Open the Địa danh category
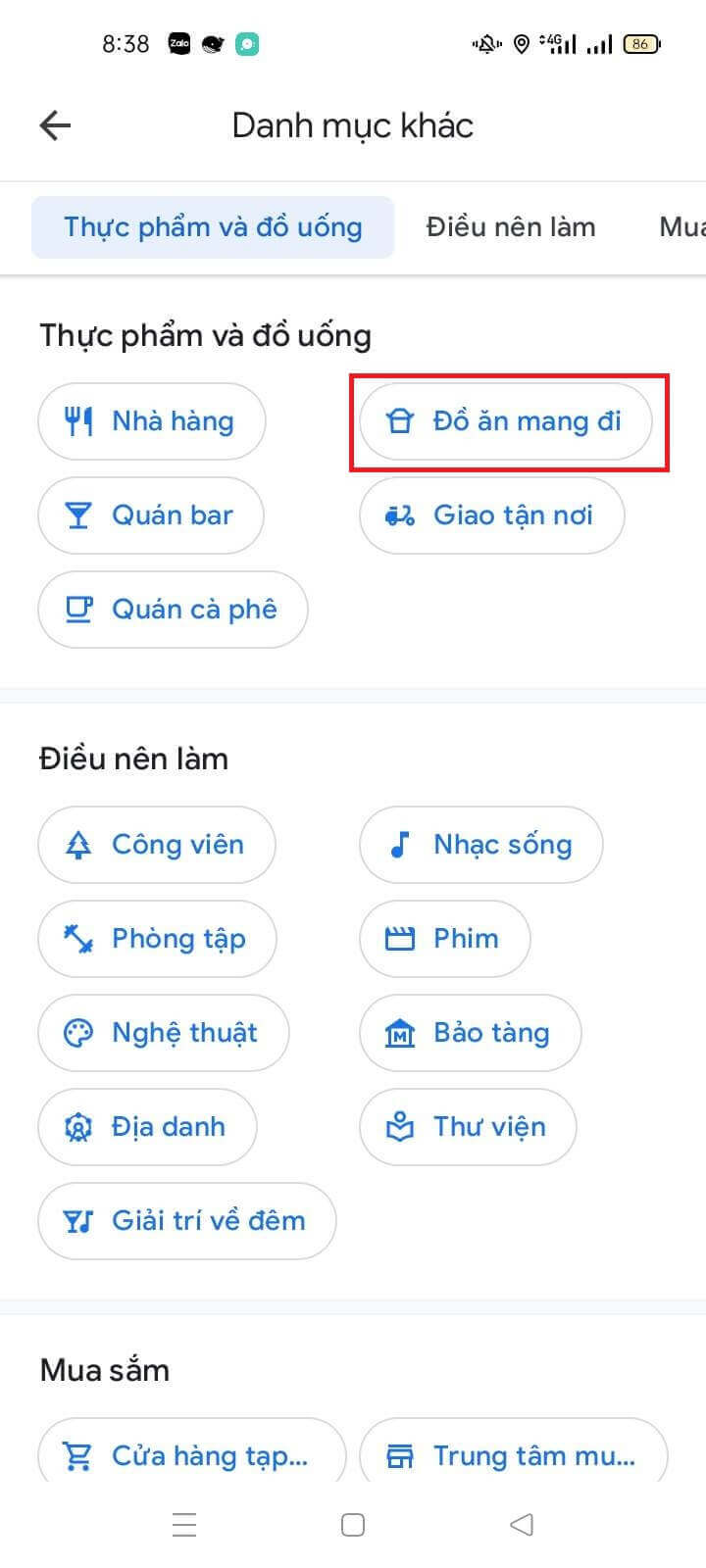The width and height of the screenshot is (706, 1568). (147, 1127)
